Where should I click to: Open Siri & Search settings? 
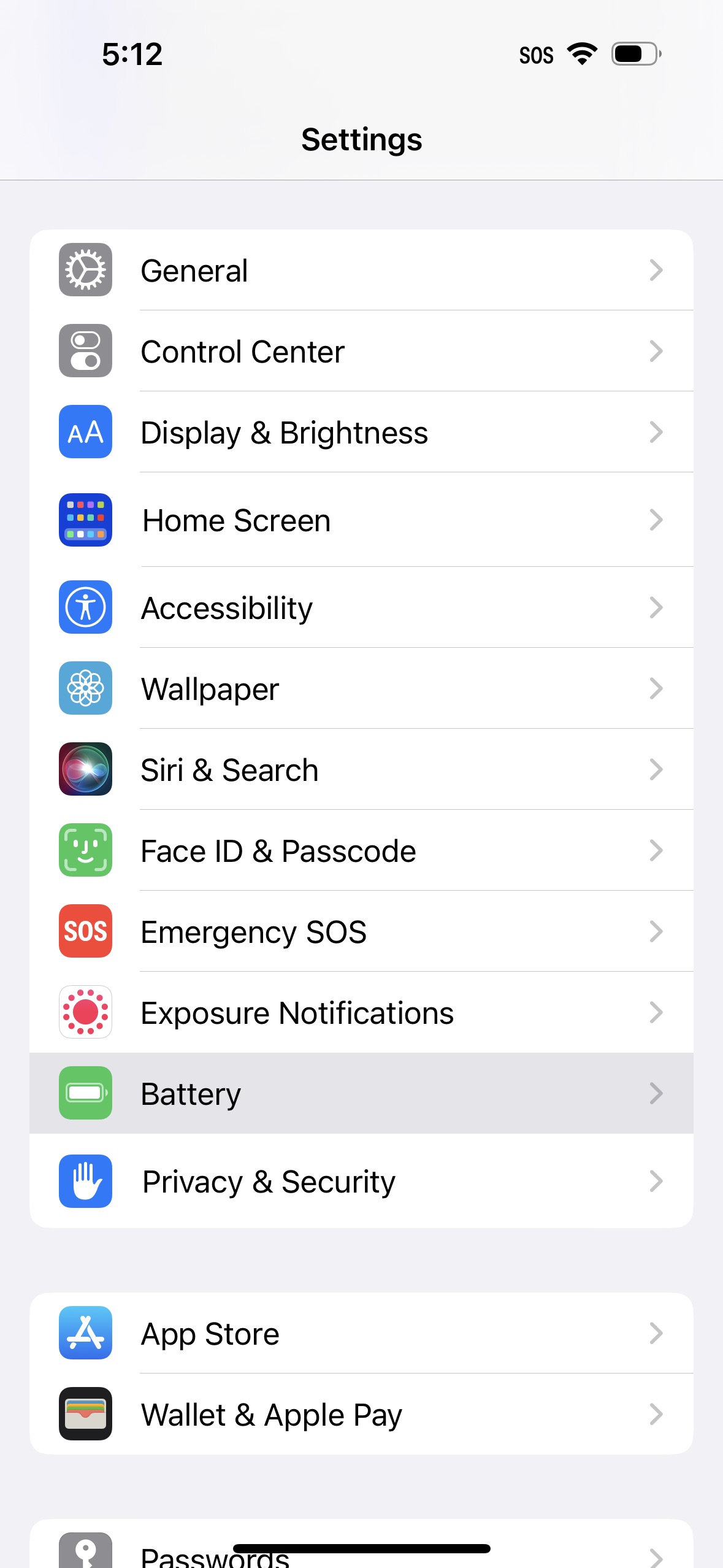click(361, 770)
